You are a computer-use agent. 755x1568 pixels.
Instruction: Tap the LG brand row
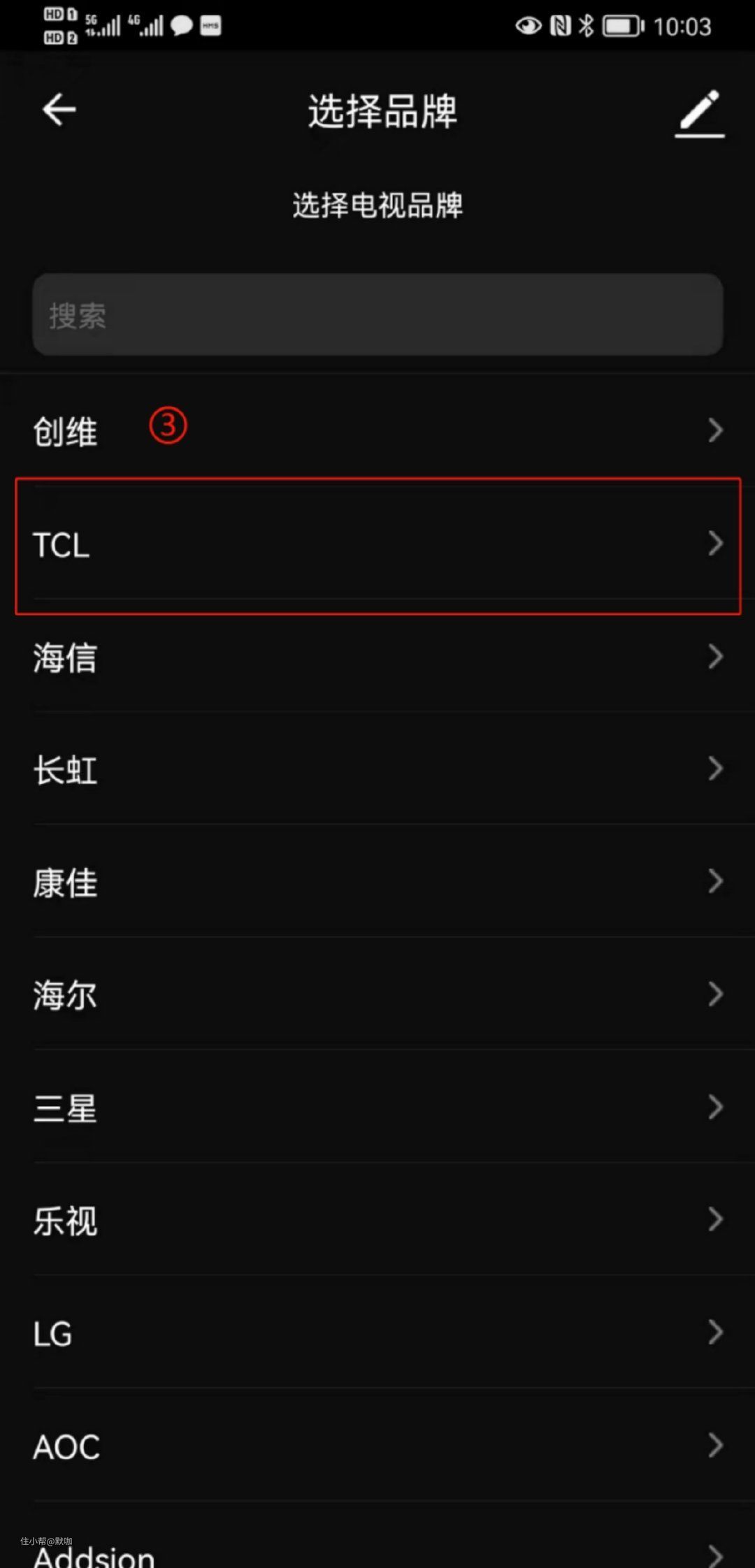[x=377, y=1333]
